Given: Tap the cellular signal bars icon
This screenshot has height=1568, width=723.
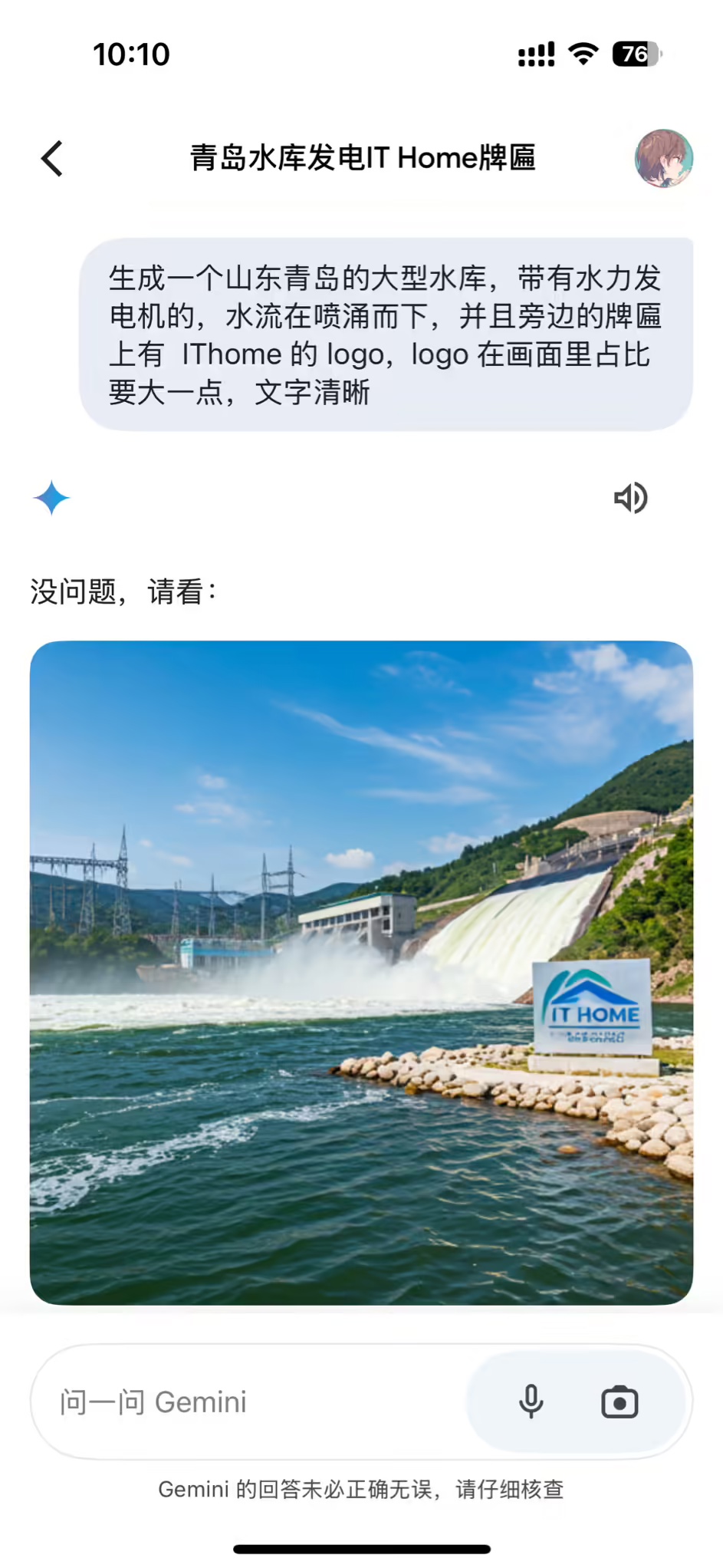Looking at the screenshot, I should (x=535, y=53).
